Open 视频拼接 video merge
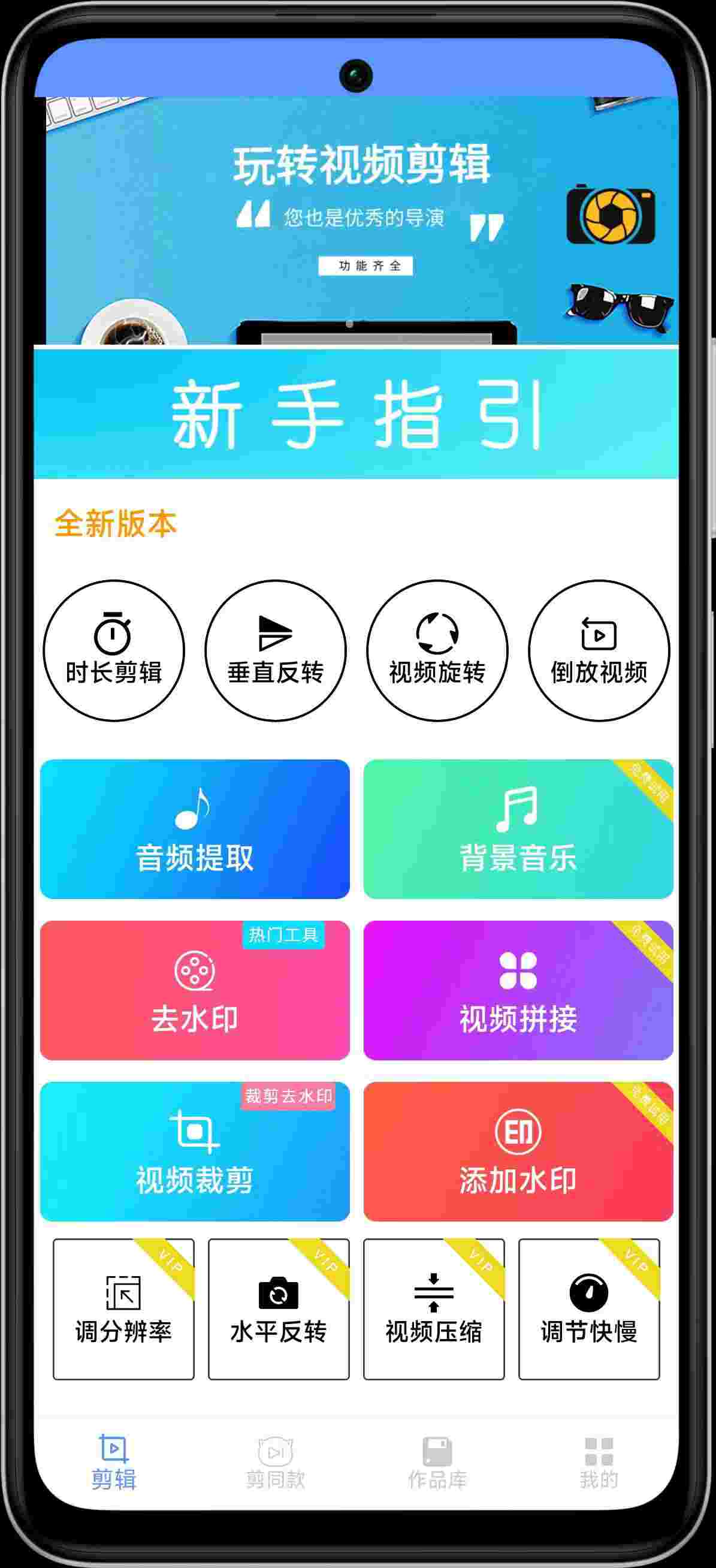 518,990
